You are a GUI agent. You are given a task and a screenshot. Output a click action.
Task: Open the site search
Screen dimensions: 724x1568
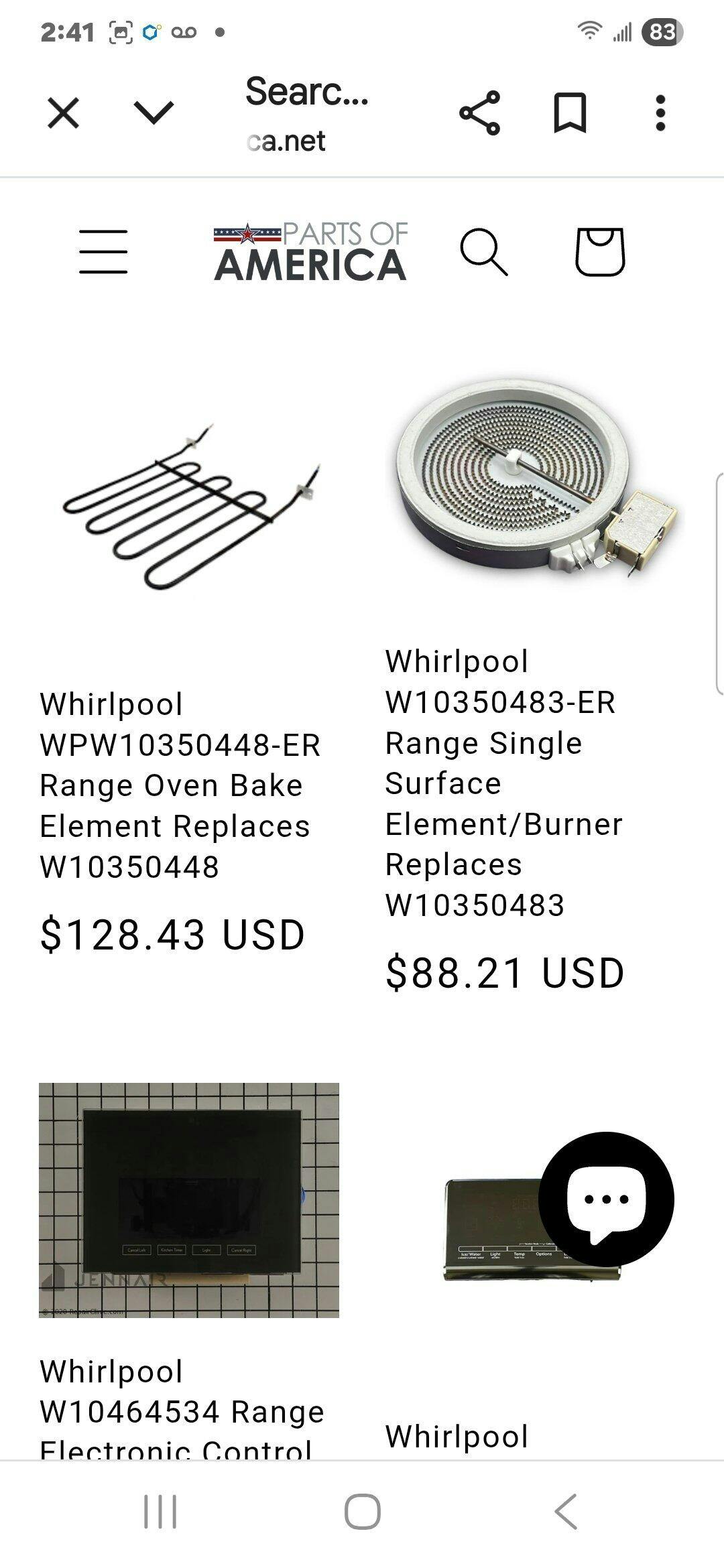coord(483,252)
